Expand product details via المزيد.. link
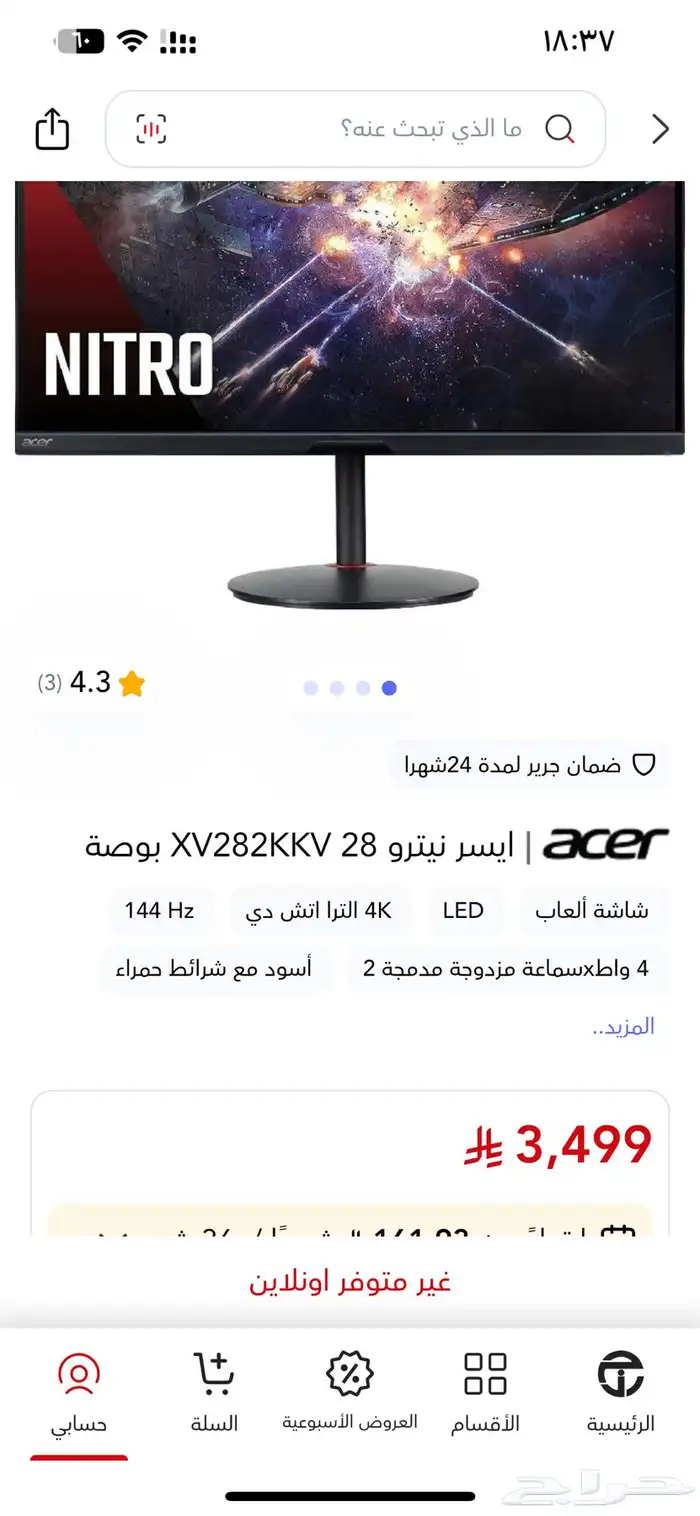This screenshot has width=700, height=1516. [623, 1027]
